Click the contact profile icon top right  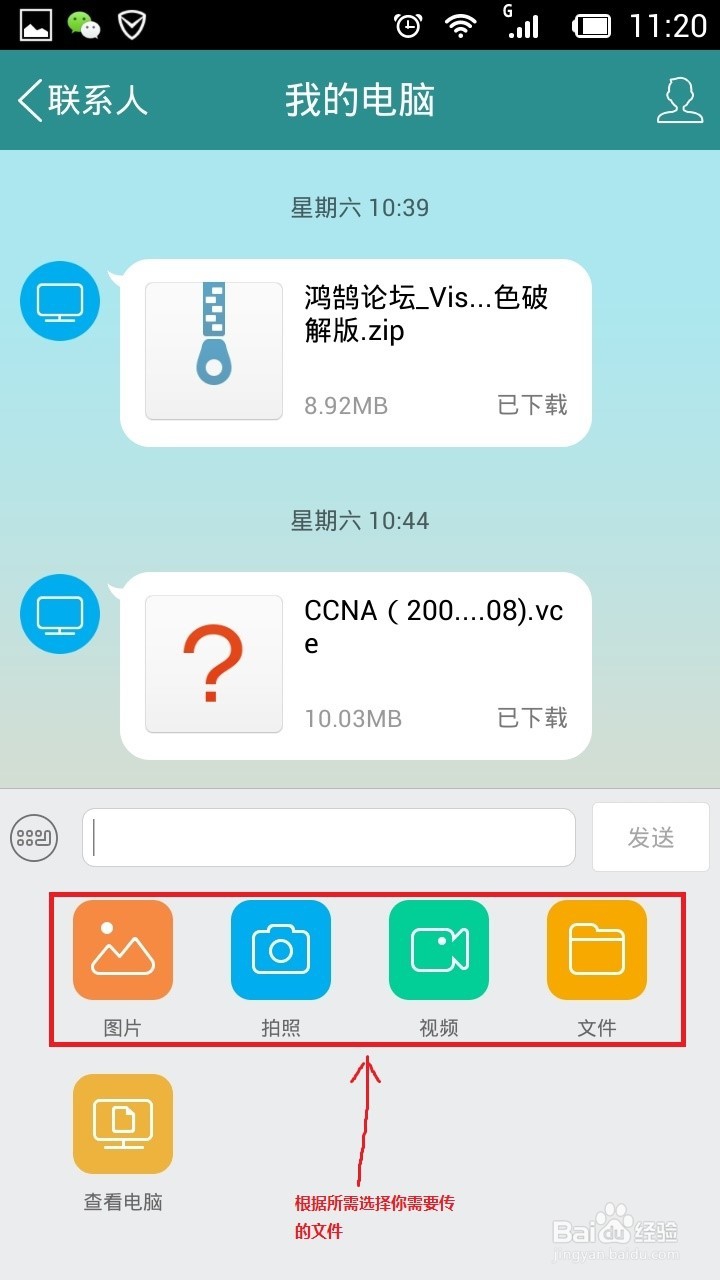679,100
